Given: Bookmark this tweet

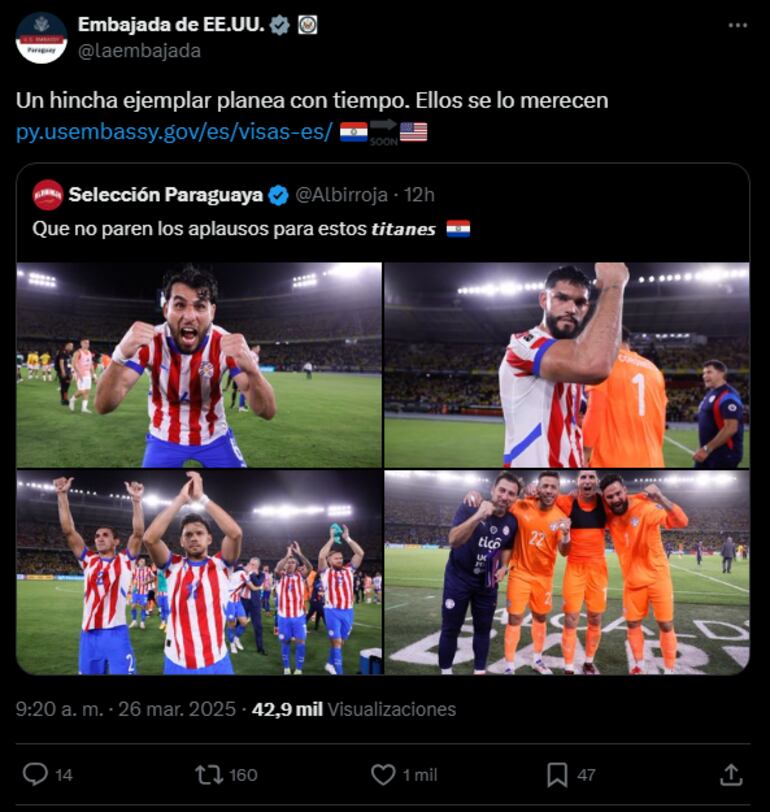Looking at the screenshot, I should [557, 774].
